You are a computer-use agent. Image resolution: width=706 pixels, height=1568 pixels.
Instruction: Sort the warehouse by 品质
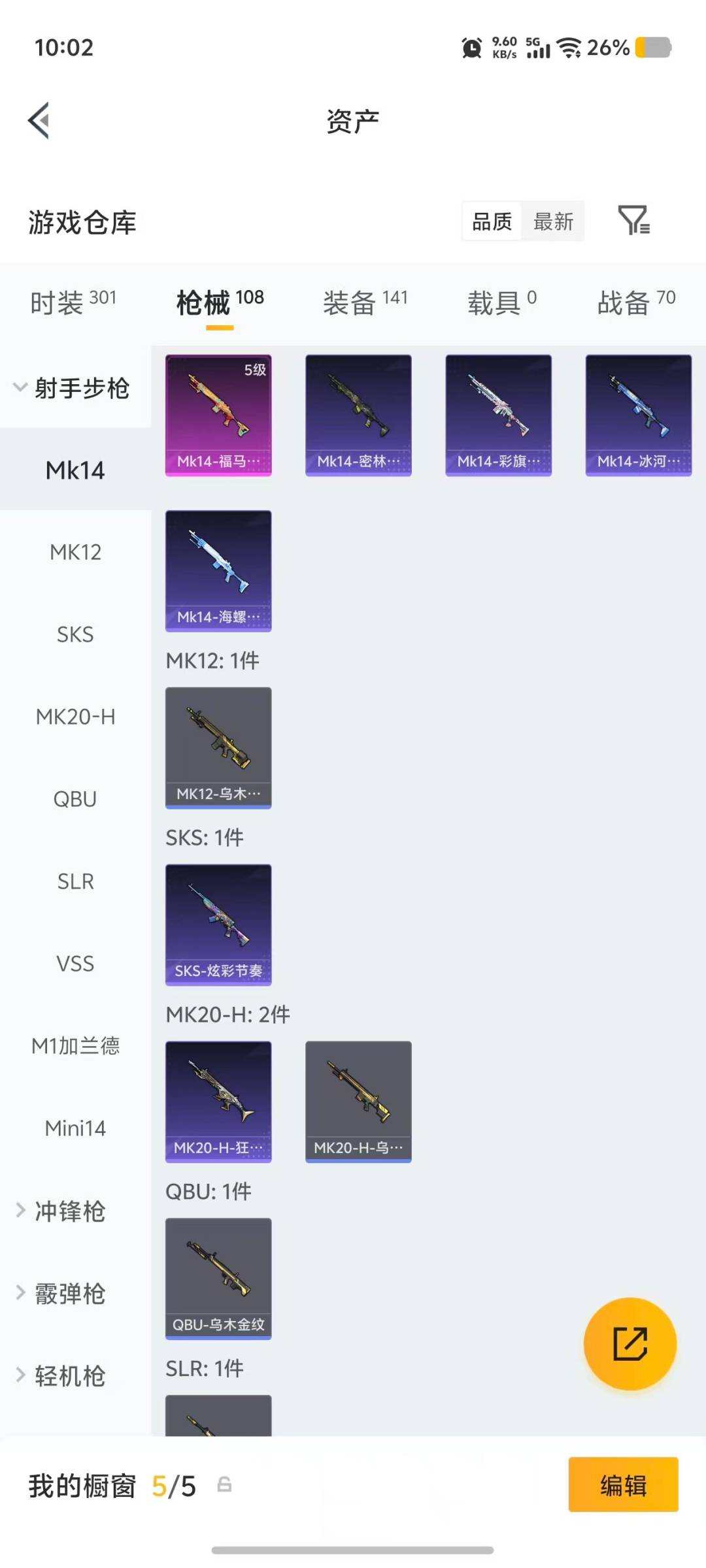coord(492,221)
